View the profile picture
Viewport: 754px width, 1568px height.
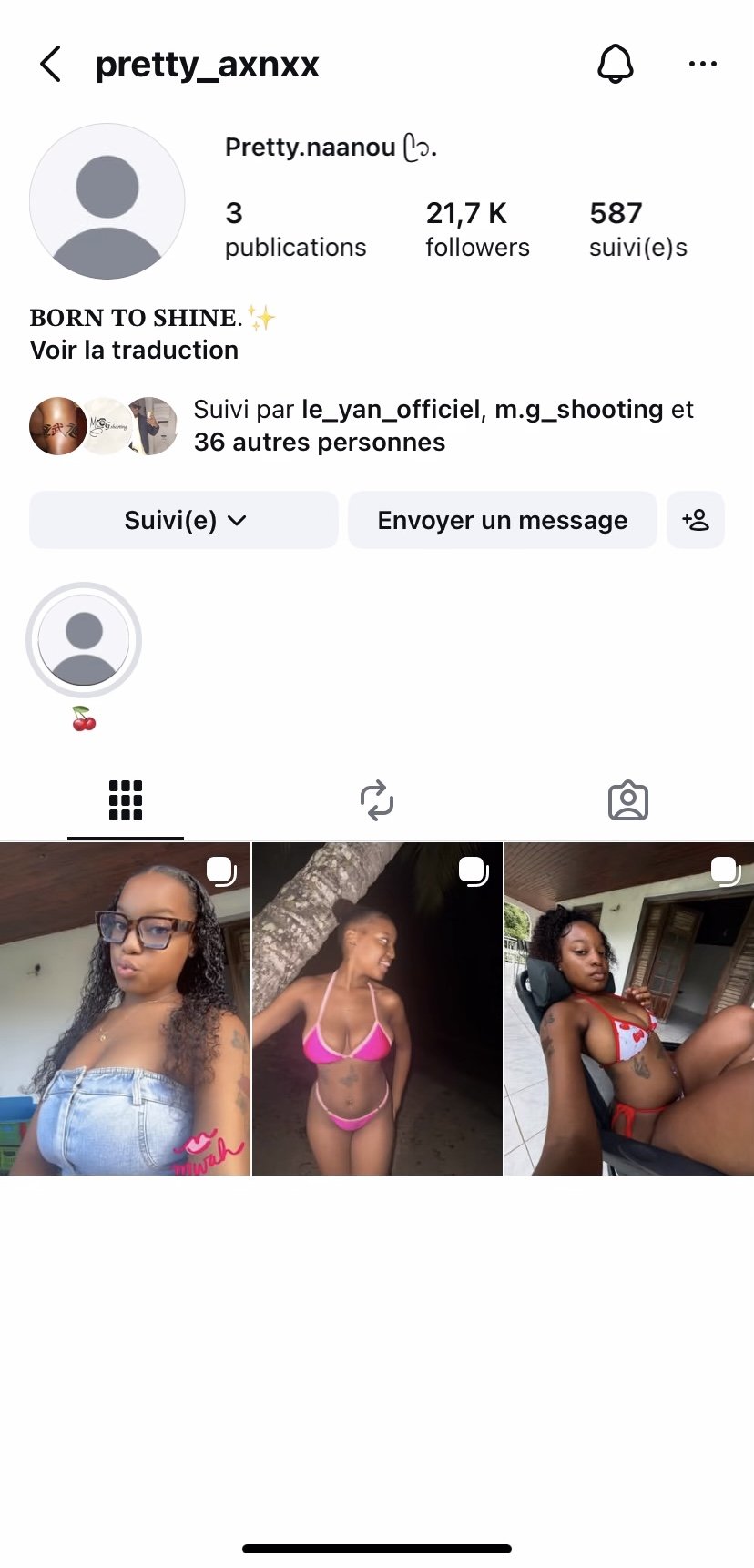107,201
